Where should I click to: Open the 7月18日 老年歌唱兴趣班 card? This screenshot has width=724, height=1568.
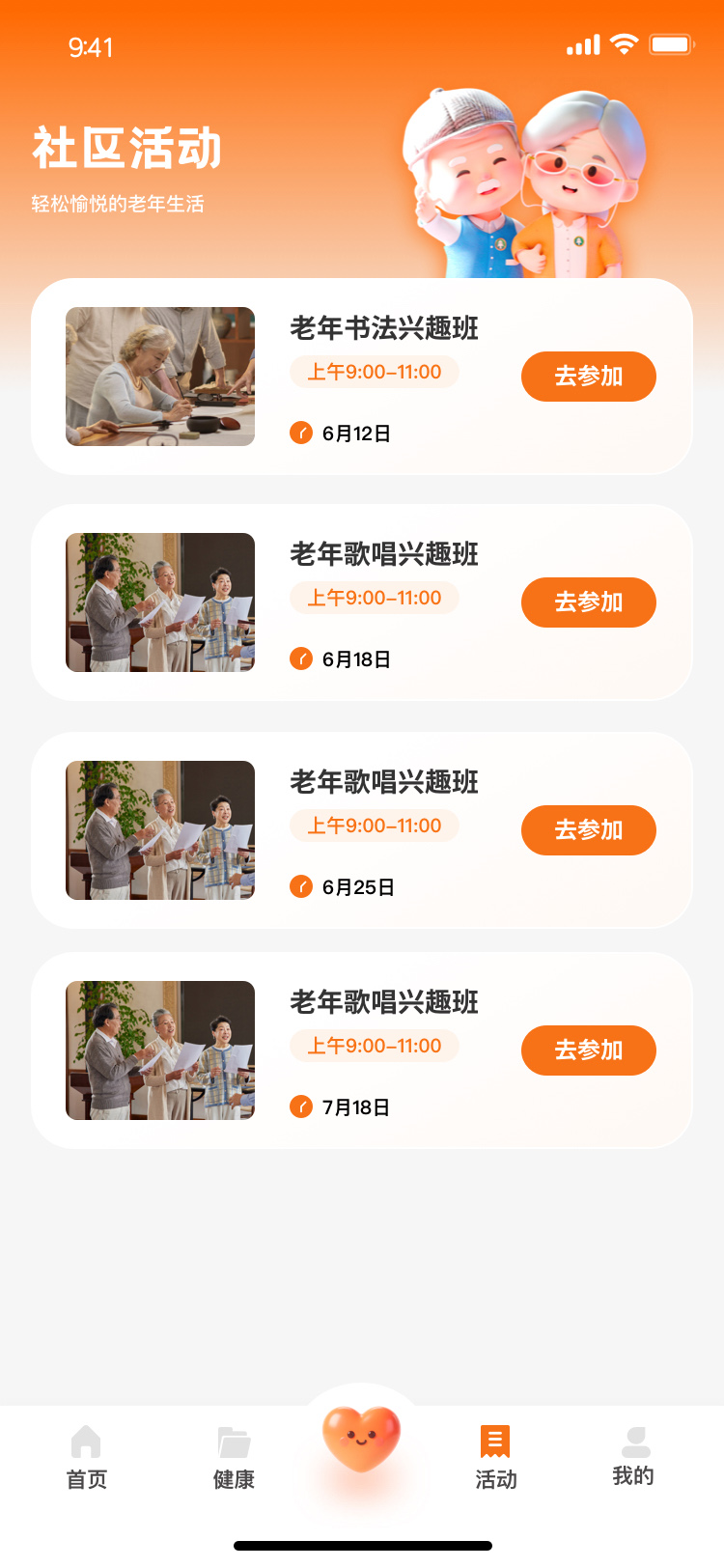362,1050
